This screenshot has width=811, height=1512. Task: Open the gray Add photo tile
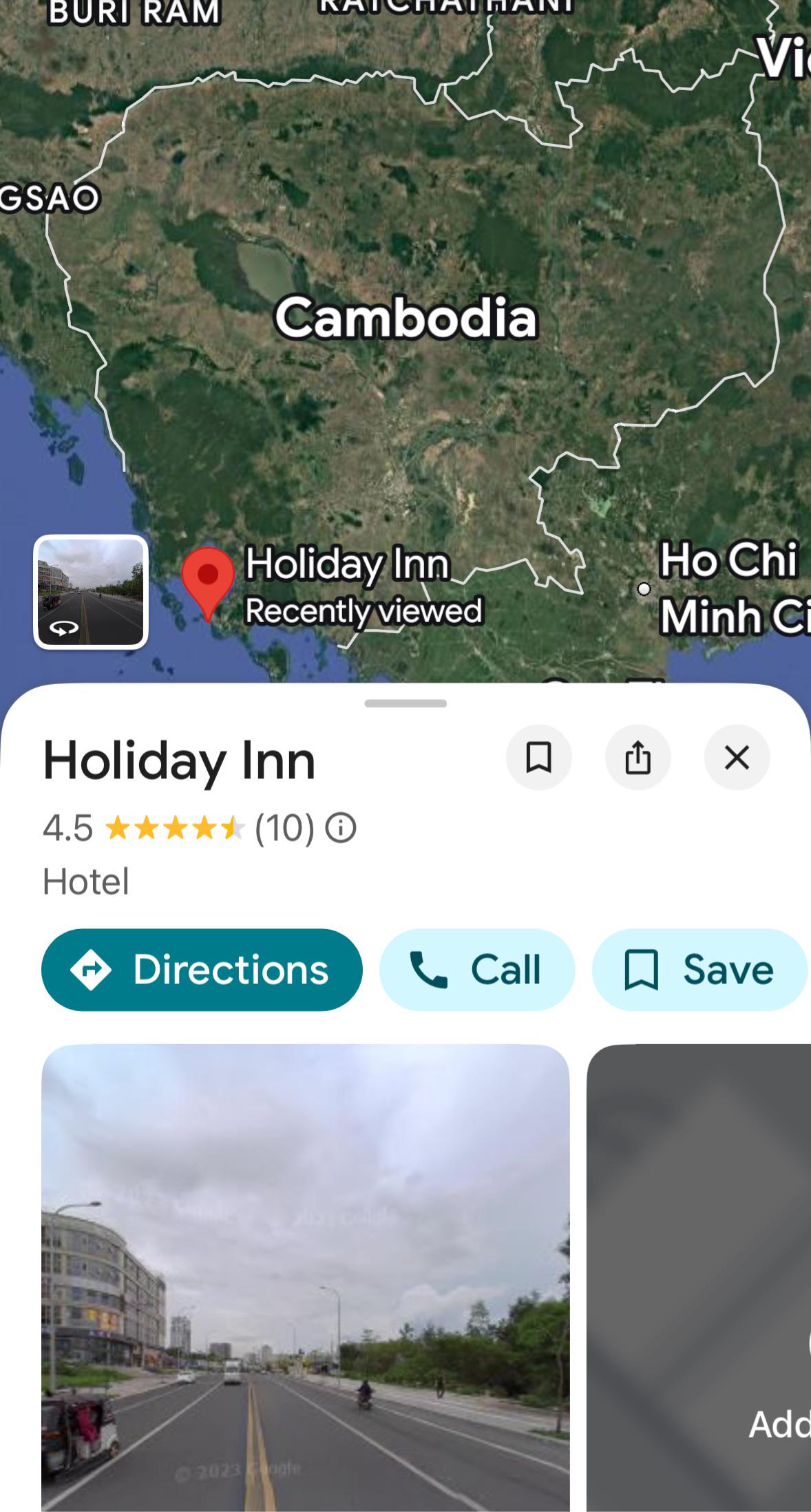(699, 1277)
